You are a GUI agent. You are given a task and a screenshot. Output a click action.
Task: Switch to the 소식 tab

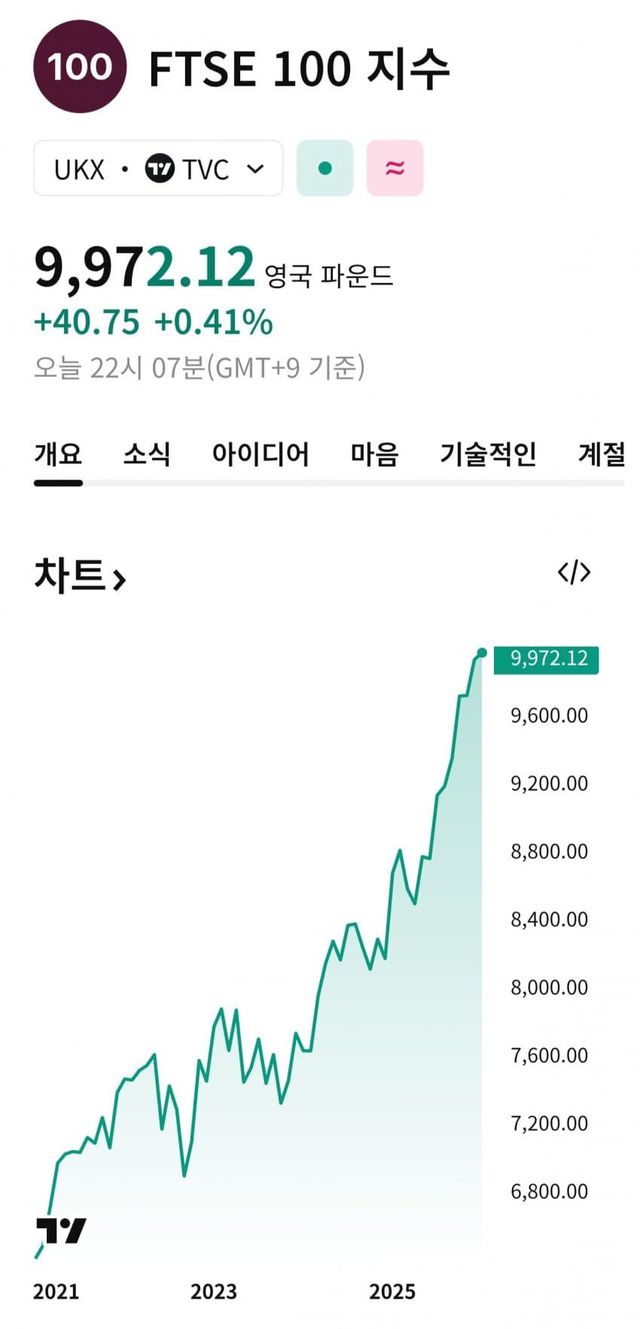(147, 454)
